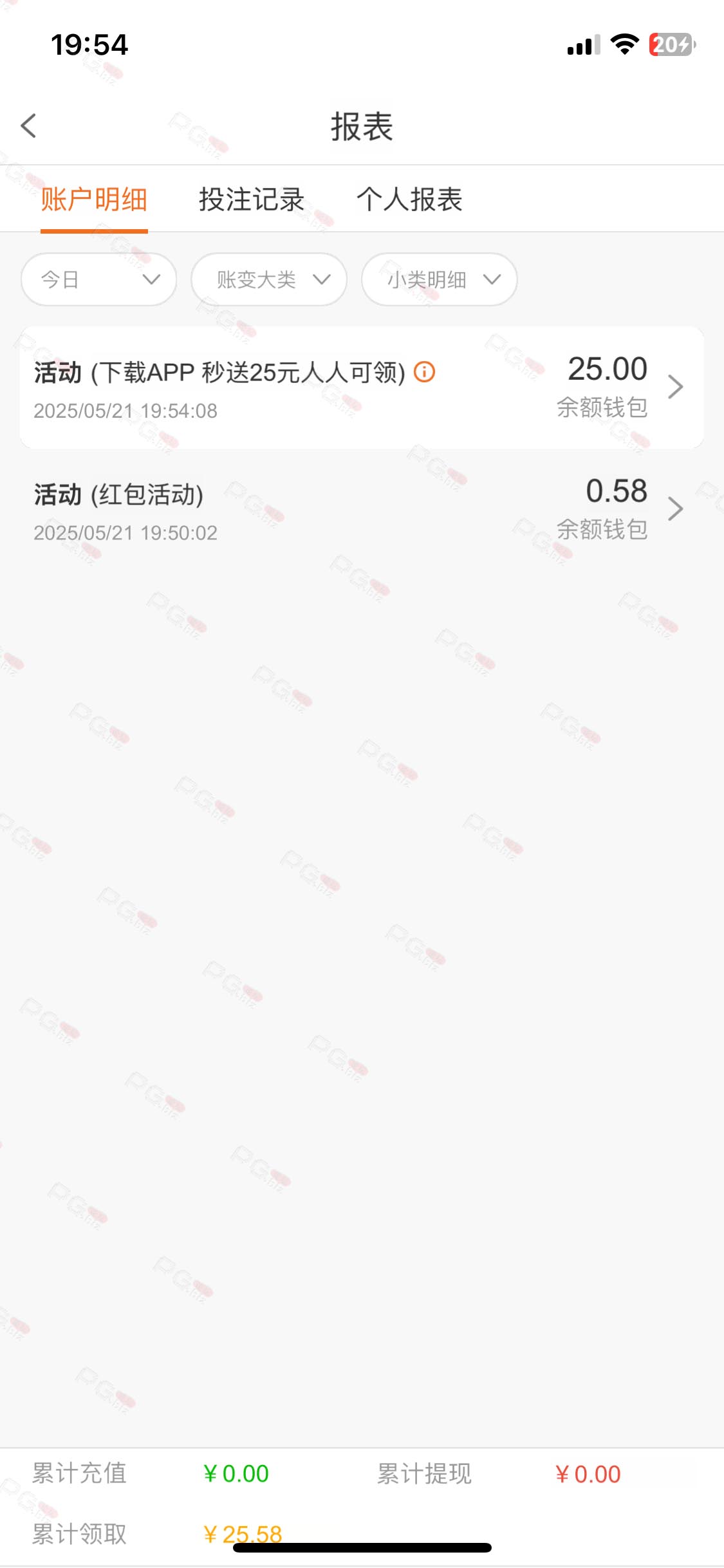Screen dimensions: 724x1568
Task: Tap the info icon beside 下载APP activity
Action: tap(424, 371)
